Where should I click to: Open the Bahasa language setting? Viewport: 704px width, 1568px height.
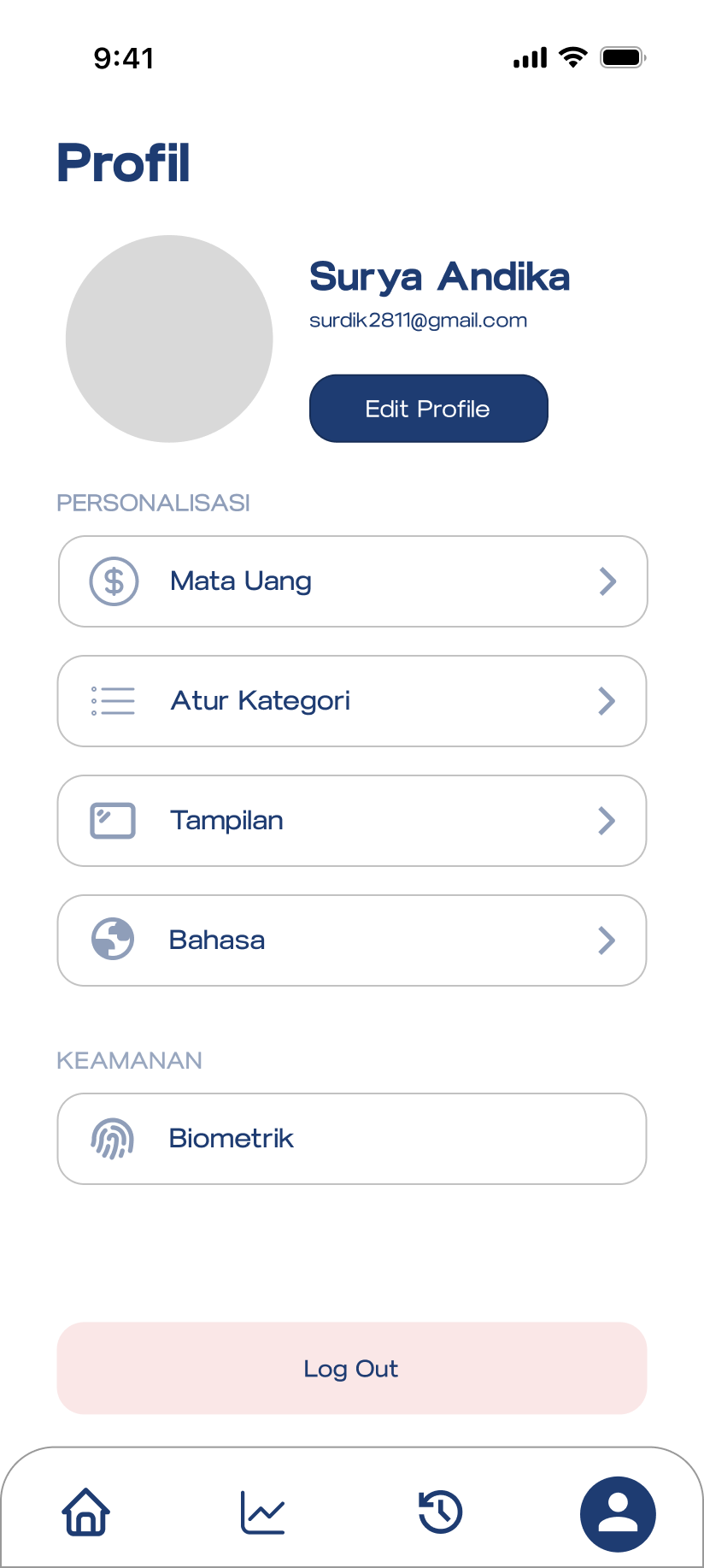pos(352,940)
